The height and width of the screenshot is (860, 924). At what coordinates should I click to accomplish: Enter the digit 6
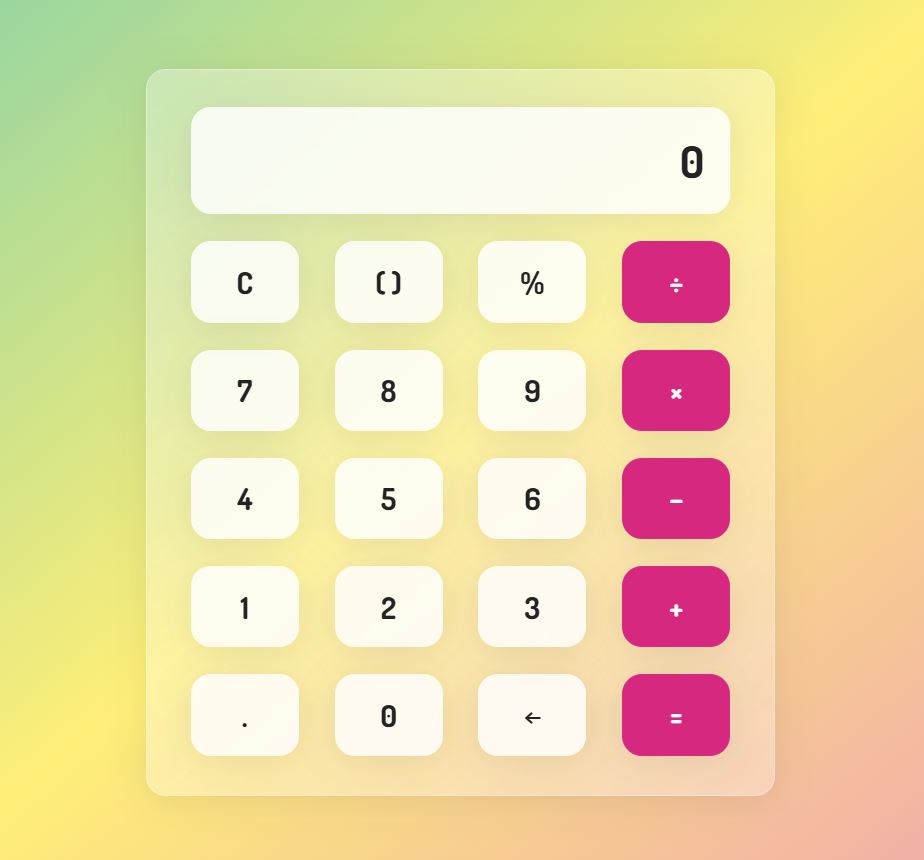tap(532, 499)
